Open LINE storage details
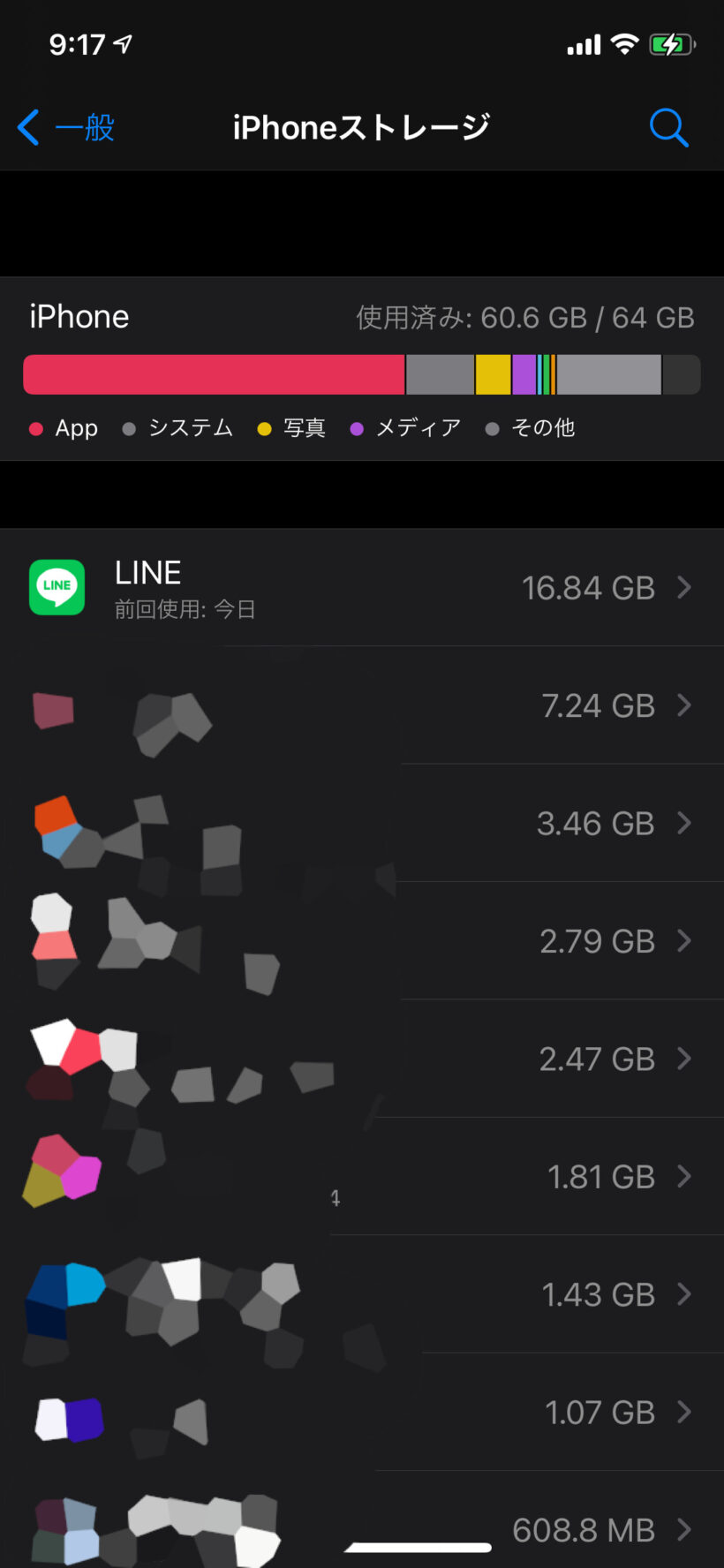724x1568 pixels. (362, 587)
